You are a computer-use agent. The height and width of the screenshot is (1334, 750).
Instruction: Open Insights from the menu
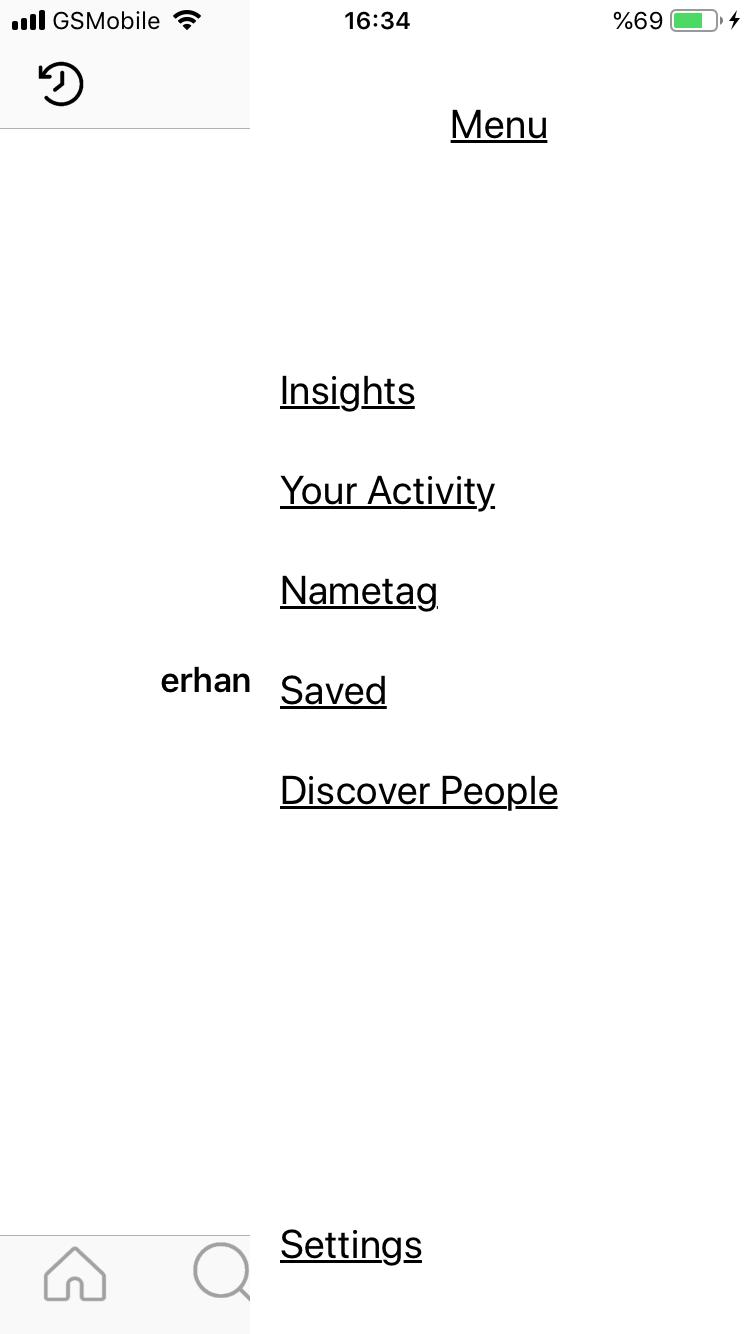(x=347, y=391)
